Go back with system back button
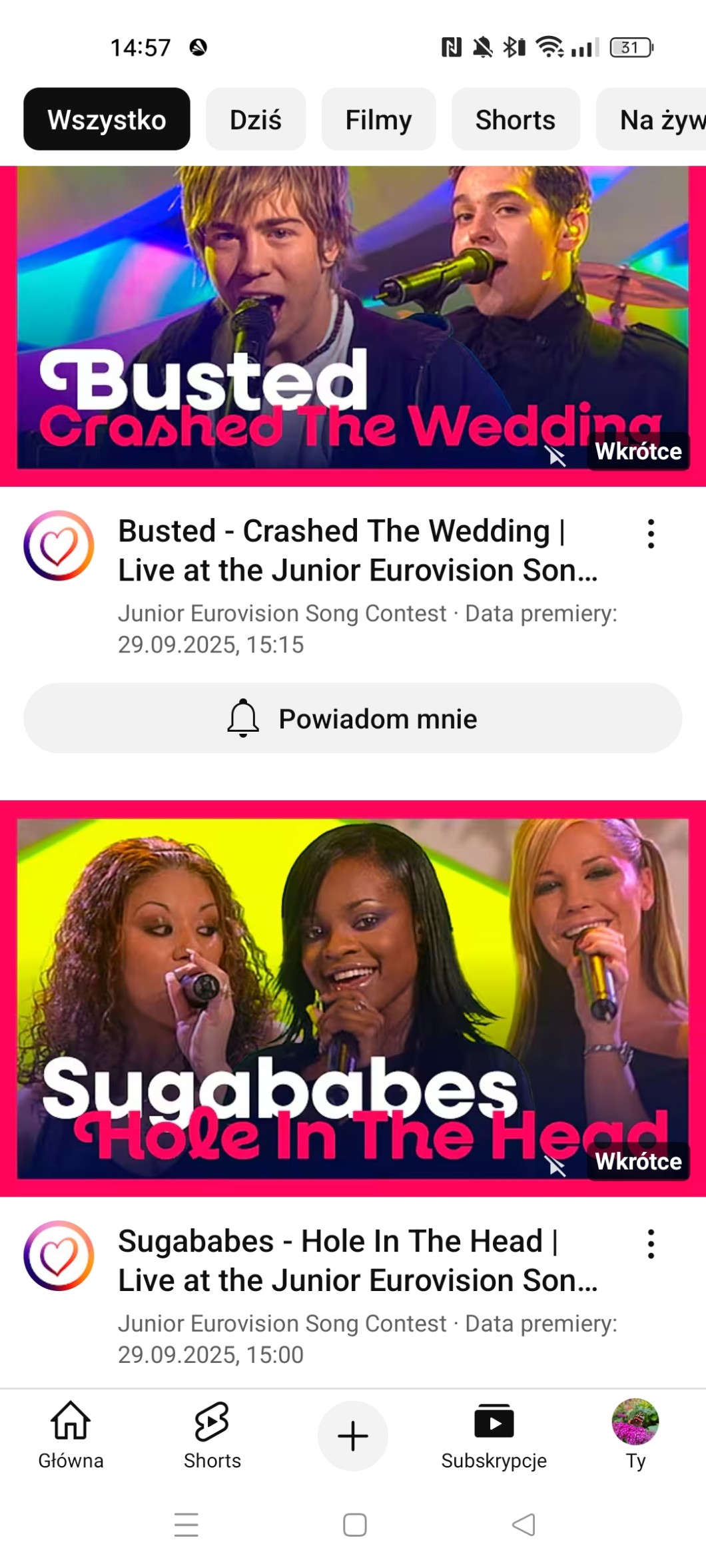This screenshot has height=1568, width=706. tap(524, 1525)
